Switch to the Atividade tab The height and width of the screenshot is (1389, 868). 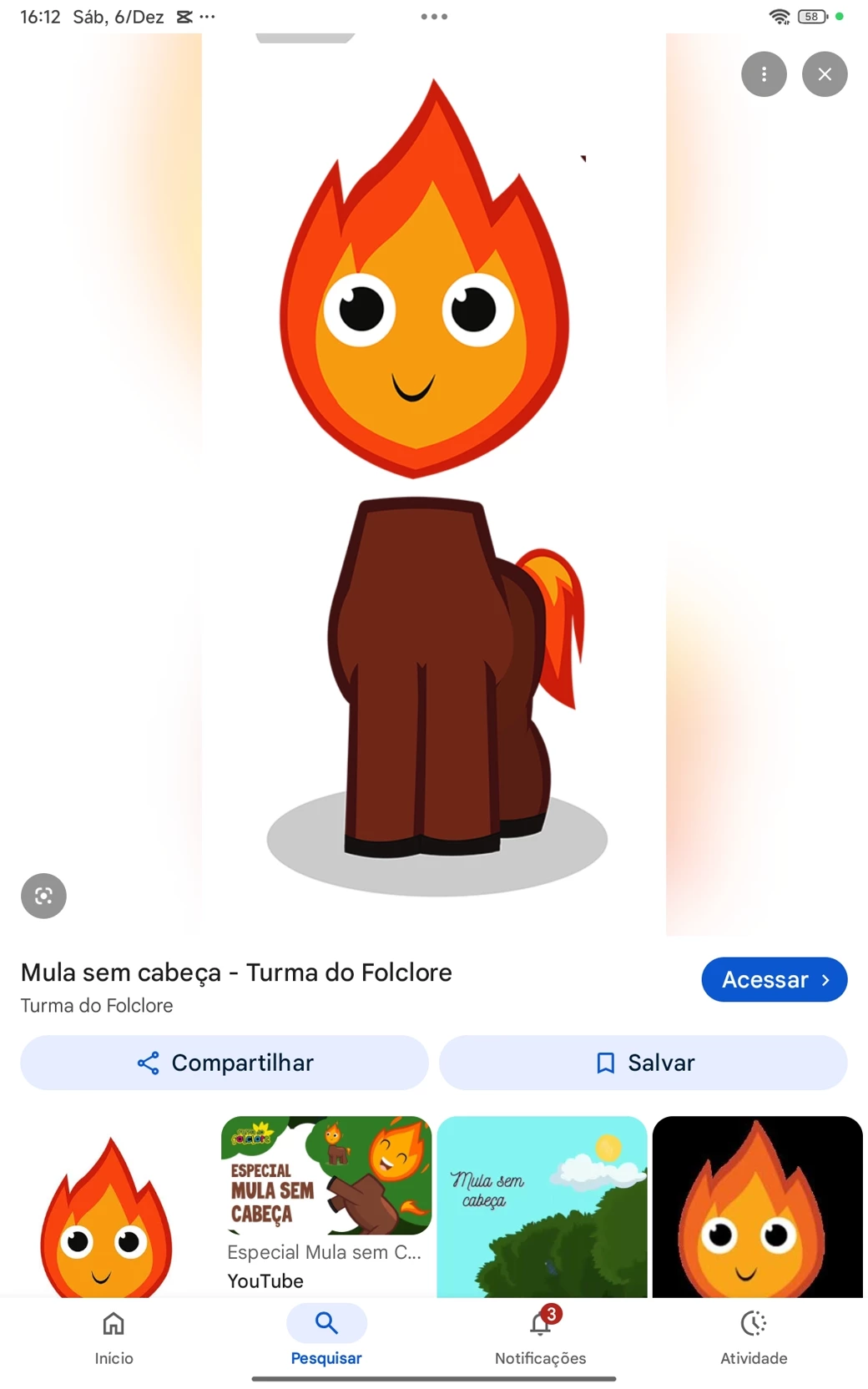point(754,1336)
